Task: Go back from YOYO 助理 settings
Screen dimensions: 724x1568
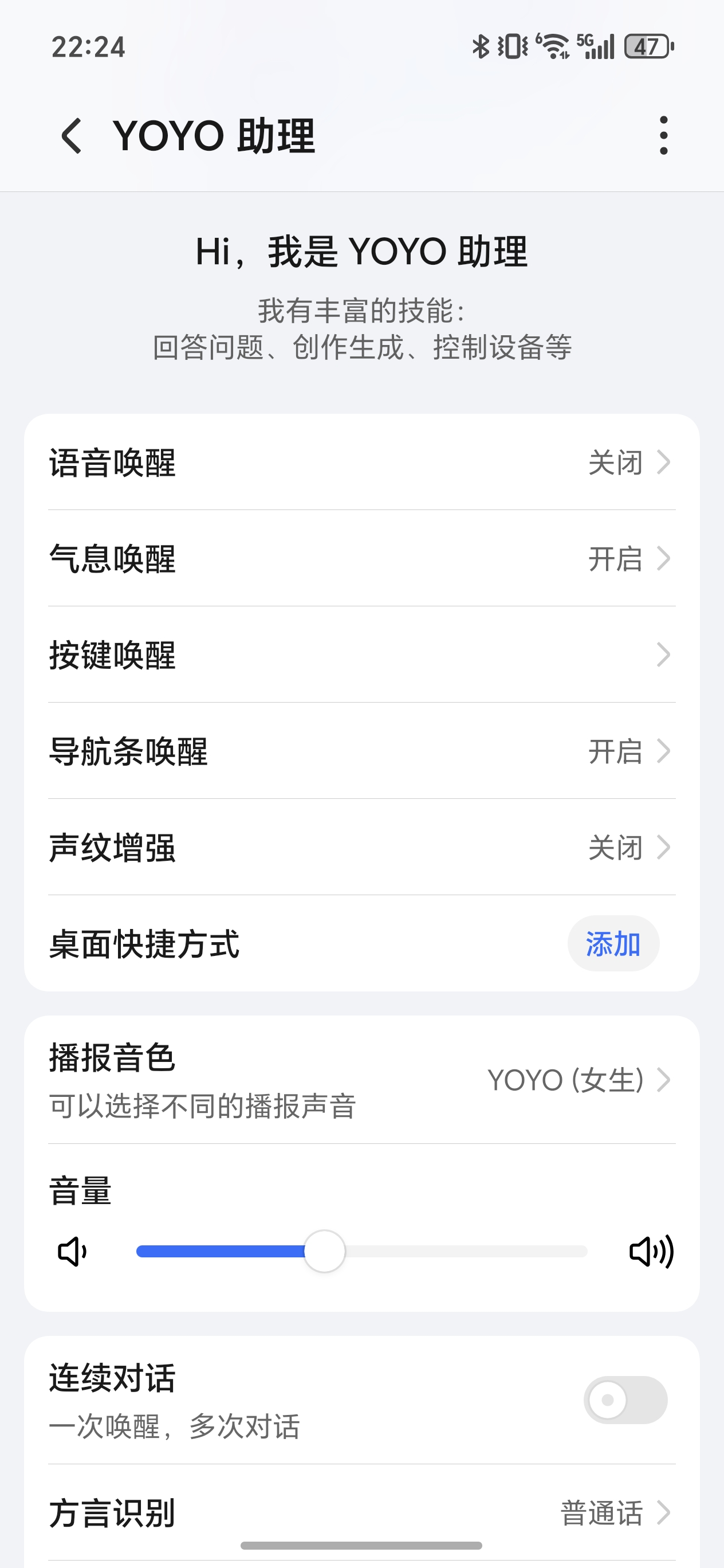Action: click(72, 135)
